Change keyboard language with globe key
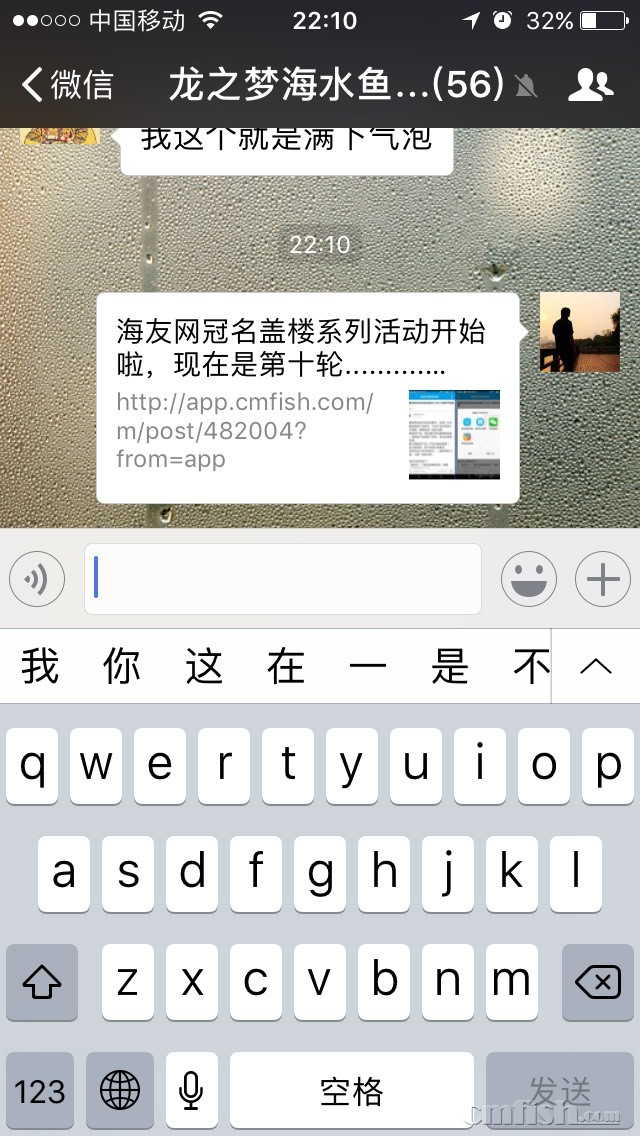Viewport: 640px width, 1136px height. (x=120, y=1090)
